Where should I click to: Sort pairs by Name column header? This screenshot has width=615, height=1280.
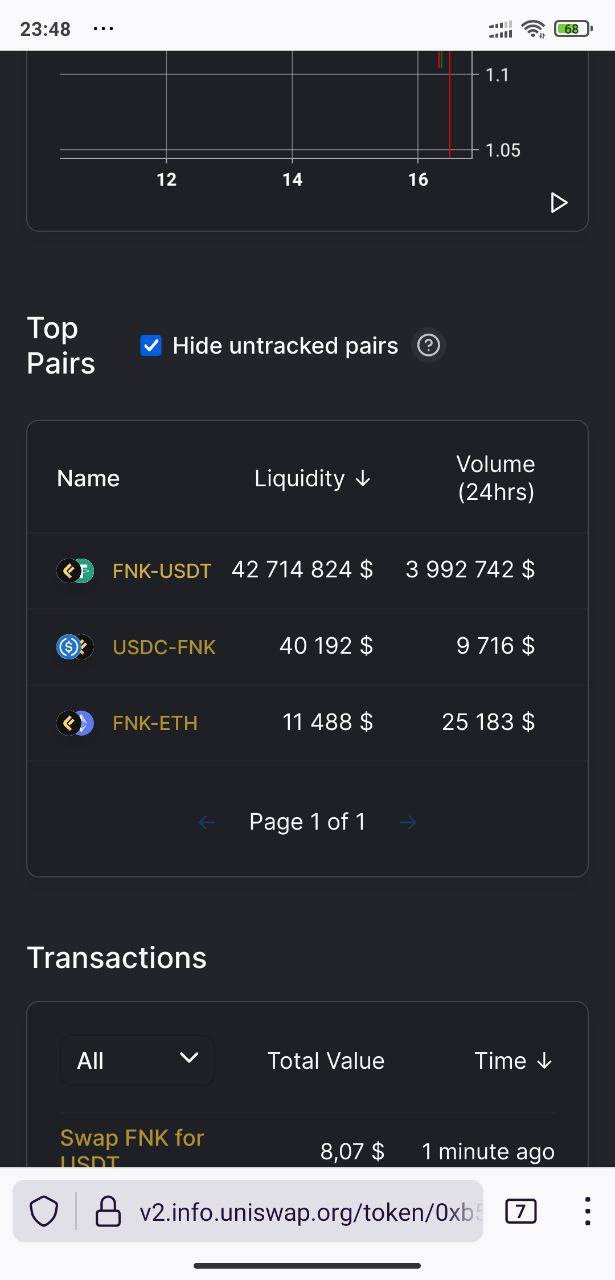point(88,479)
